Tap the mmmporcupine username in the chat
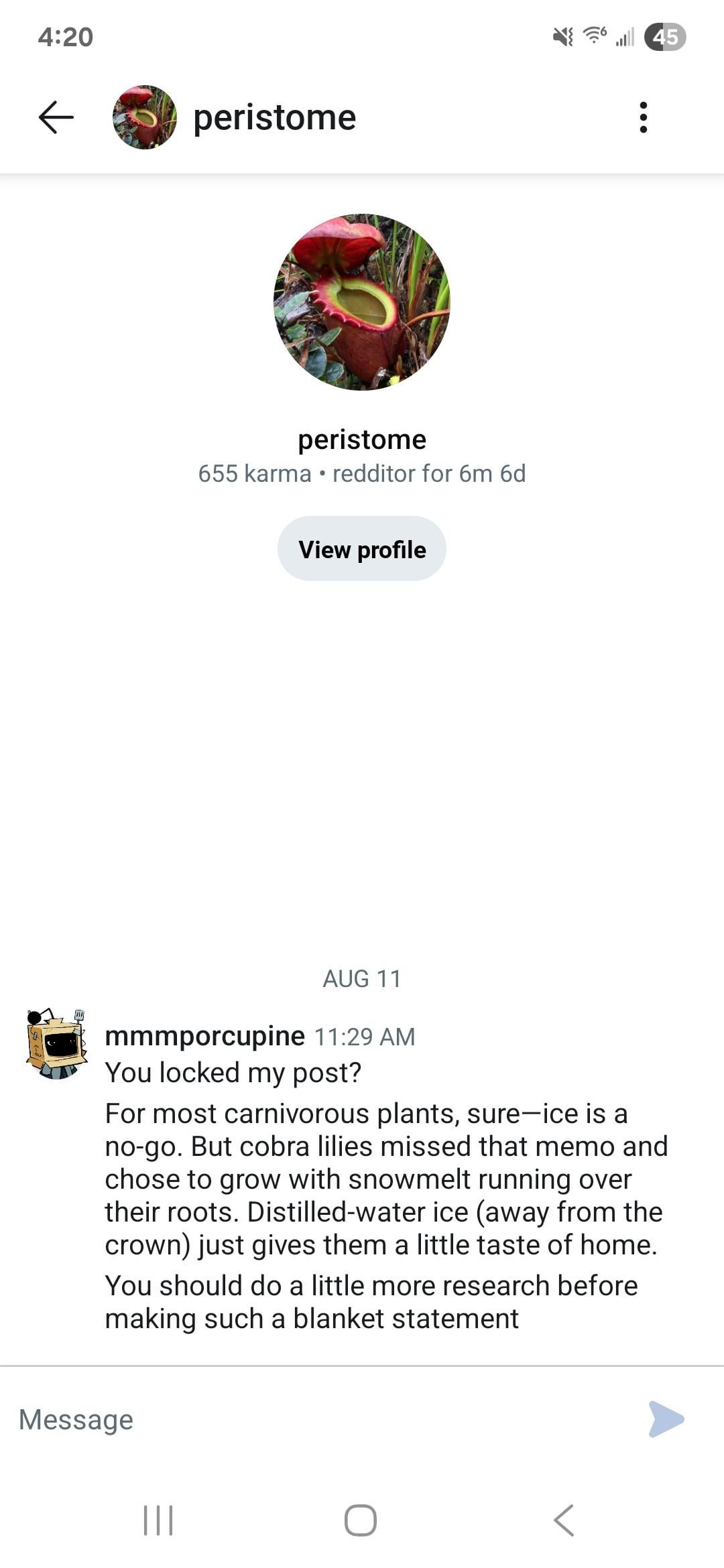 [204, 1036]
